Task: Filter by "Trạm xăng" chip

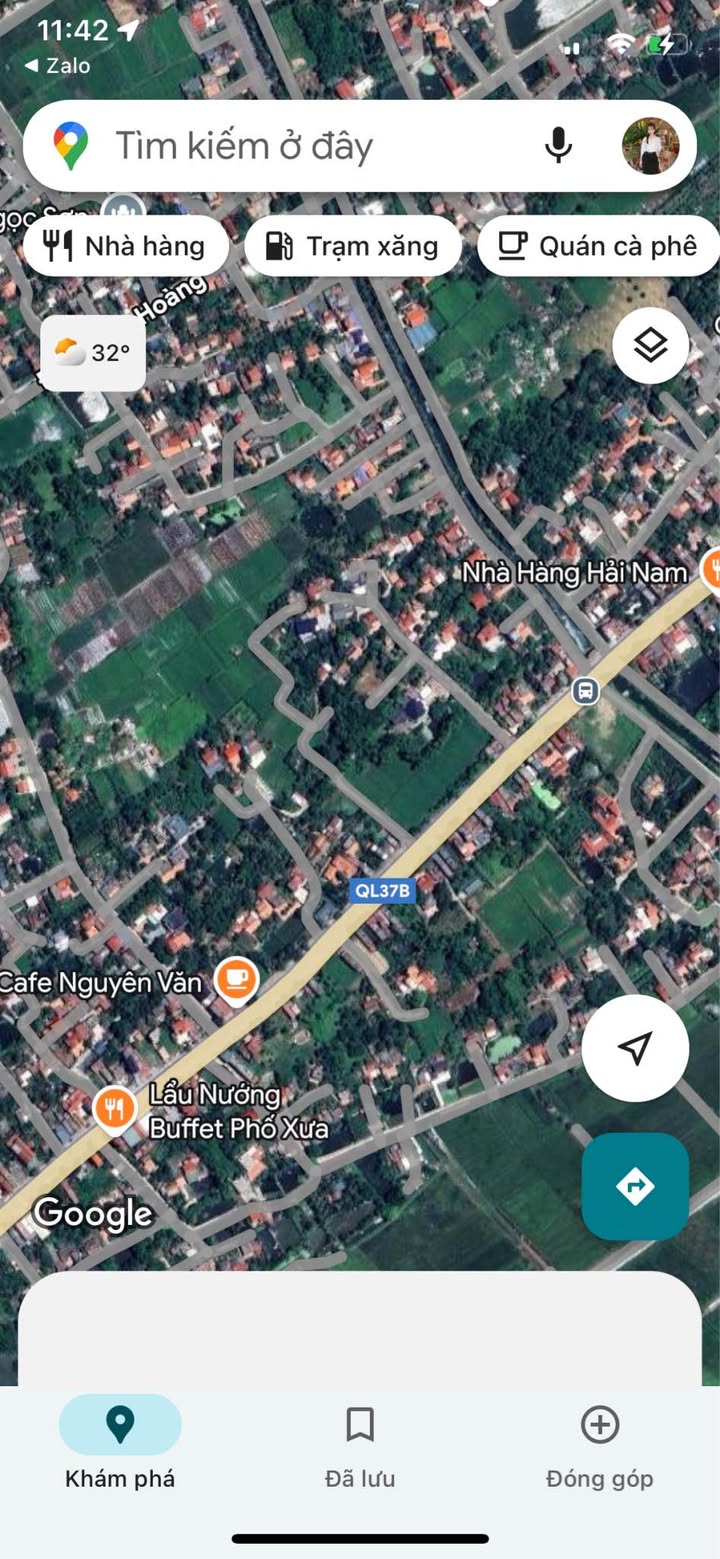Action: [352, 246]
